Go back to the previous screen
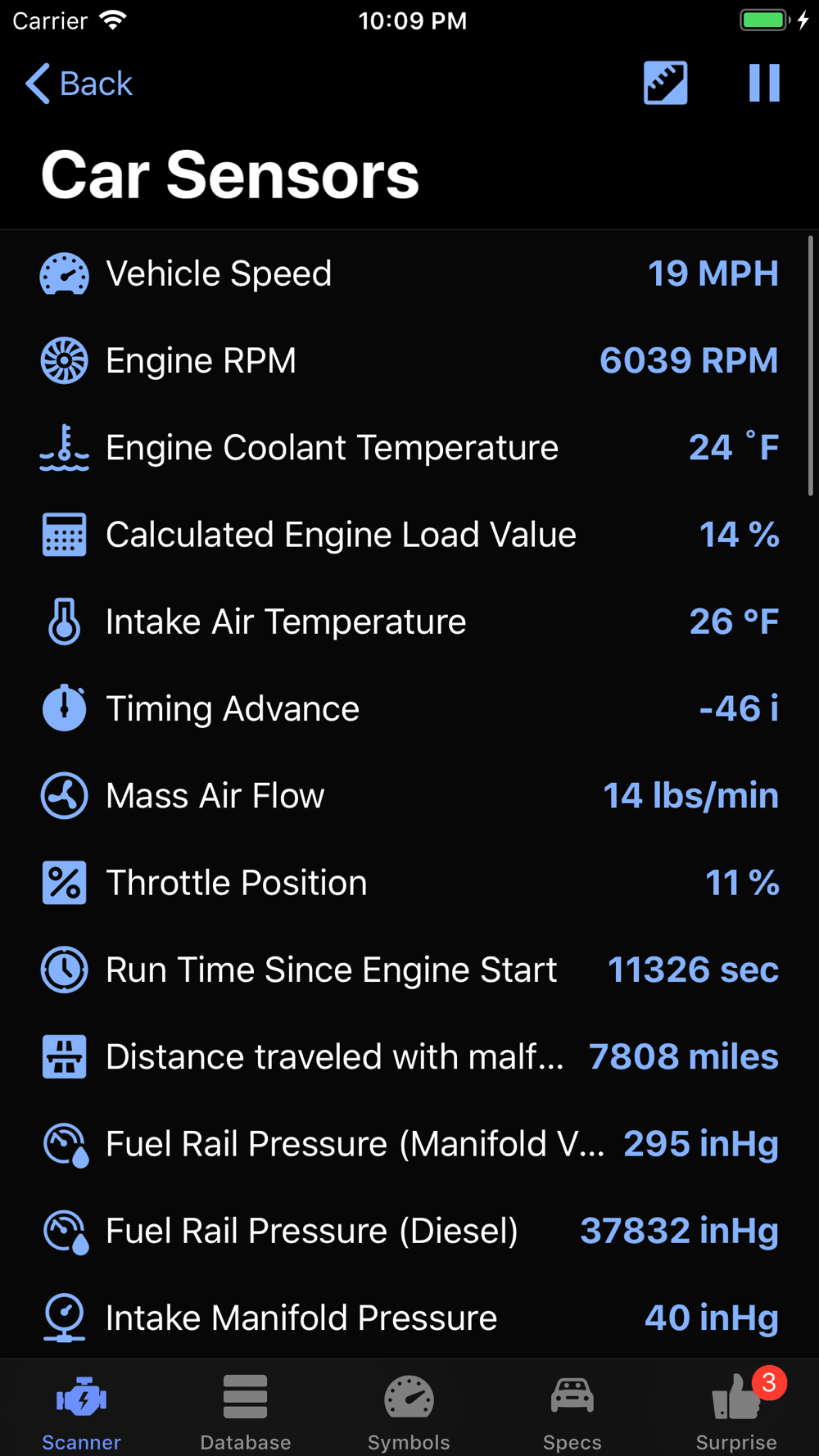Image resolution: width=819 pixels, height=1456 pixels. (x=79, y=84)
